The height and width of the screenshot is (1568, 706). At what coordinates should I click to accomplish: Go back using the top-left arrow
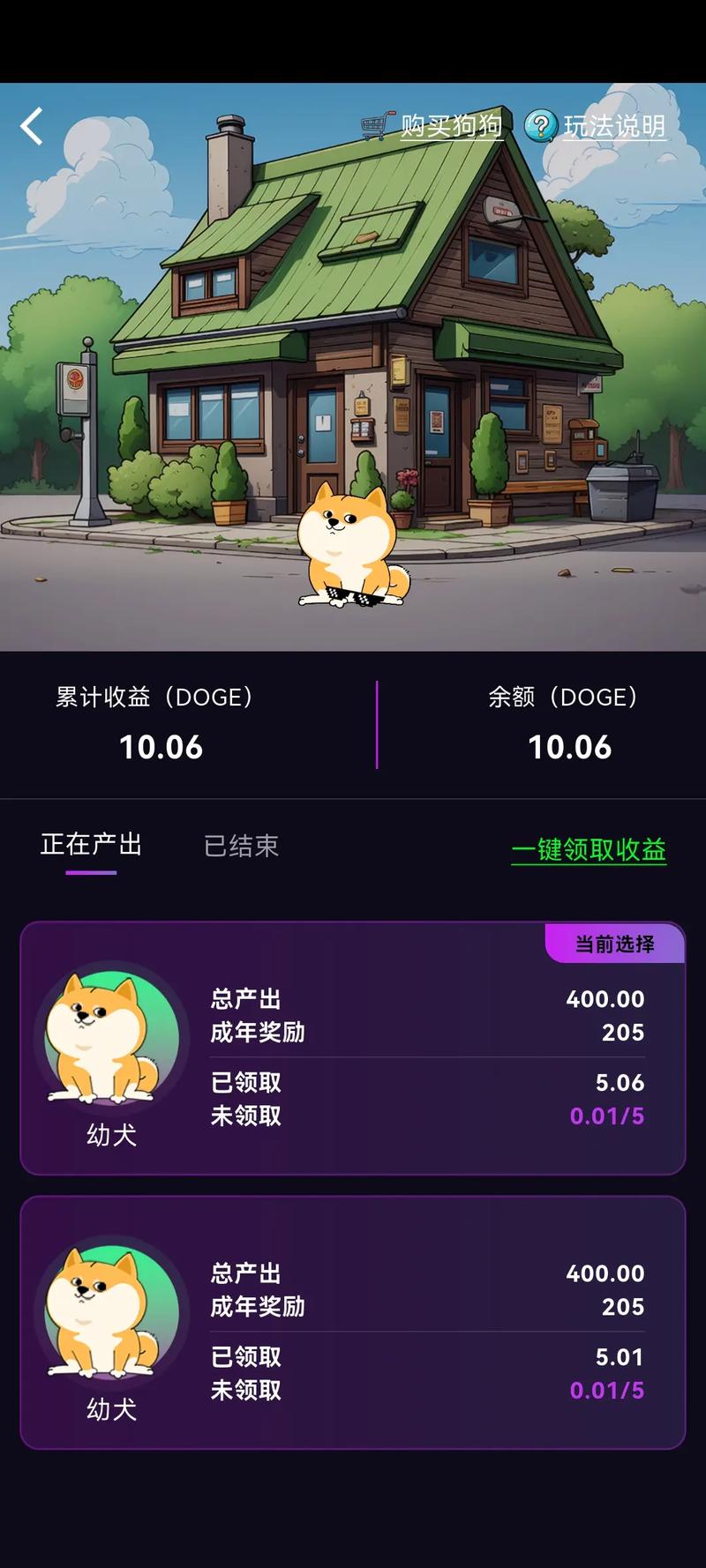click(32, 127)
